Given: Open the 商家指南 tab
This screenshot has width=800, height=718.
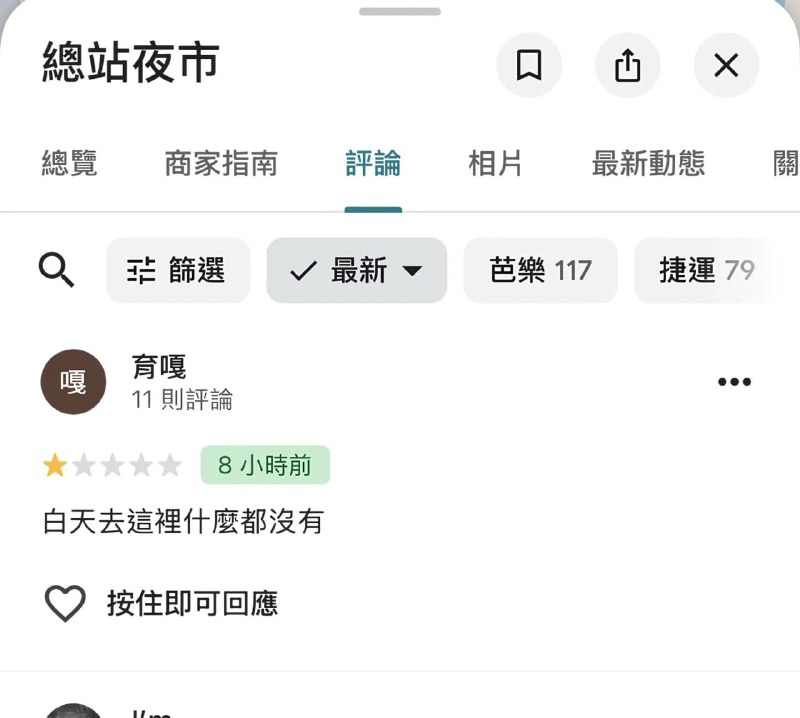Looking at the screenshot, I should coord(221,163).
